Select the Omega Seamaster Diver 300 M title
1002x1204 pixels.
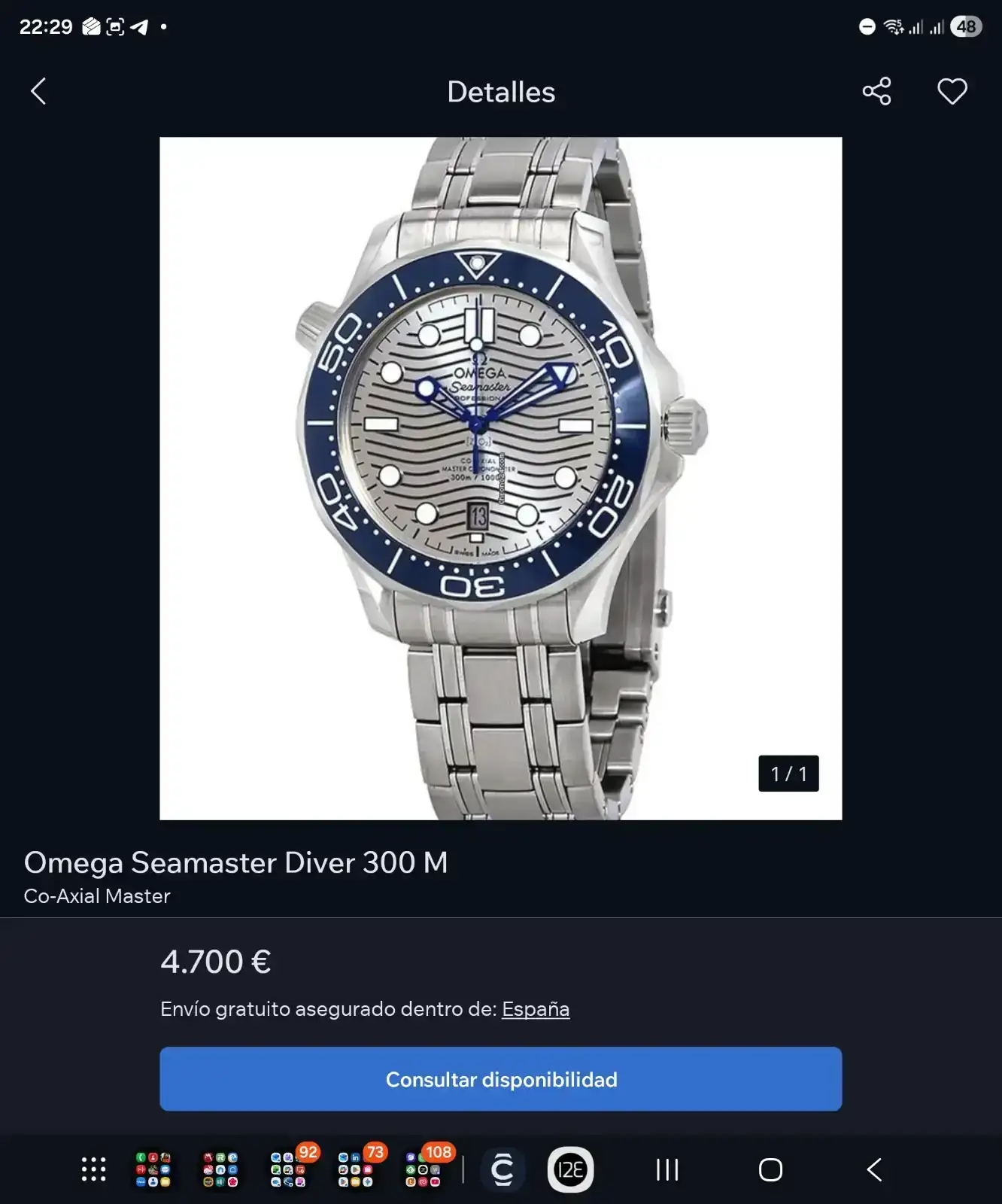point(236,863)
